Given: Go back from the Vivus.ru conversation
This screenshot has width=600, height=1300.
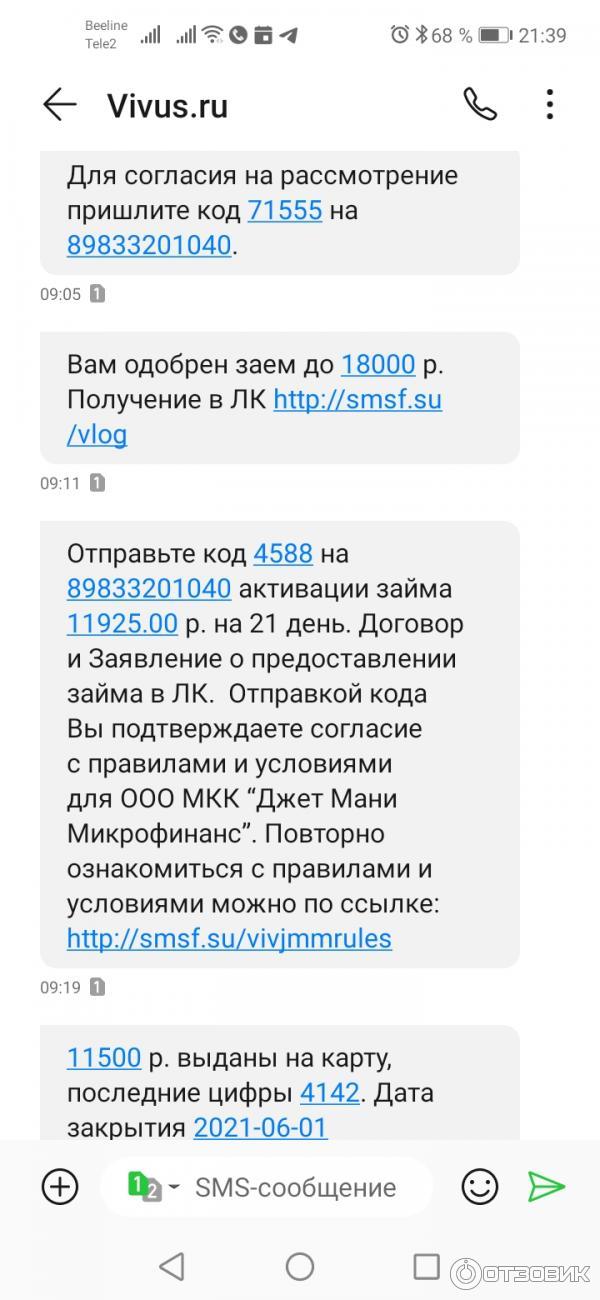Looking at the screenshot, I should pyautogui.click(x=59, y=105).
